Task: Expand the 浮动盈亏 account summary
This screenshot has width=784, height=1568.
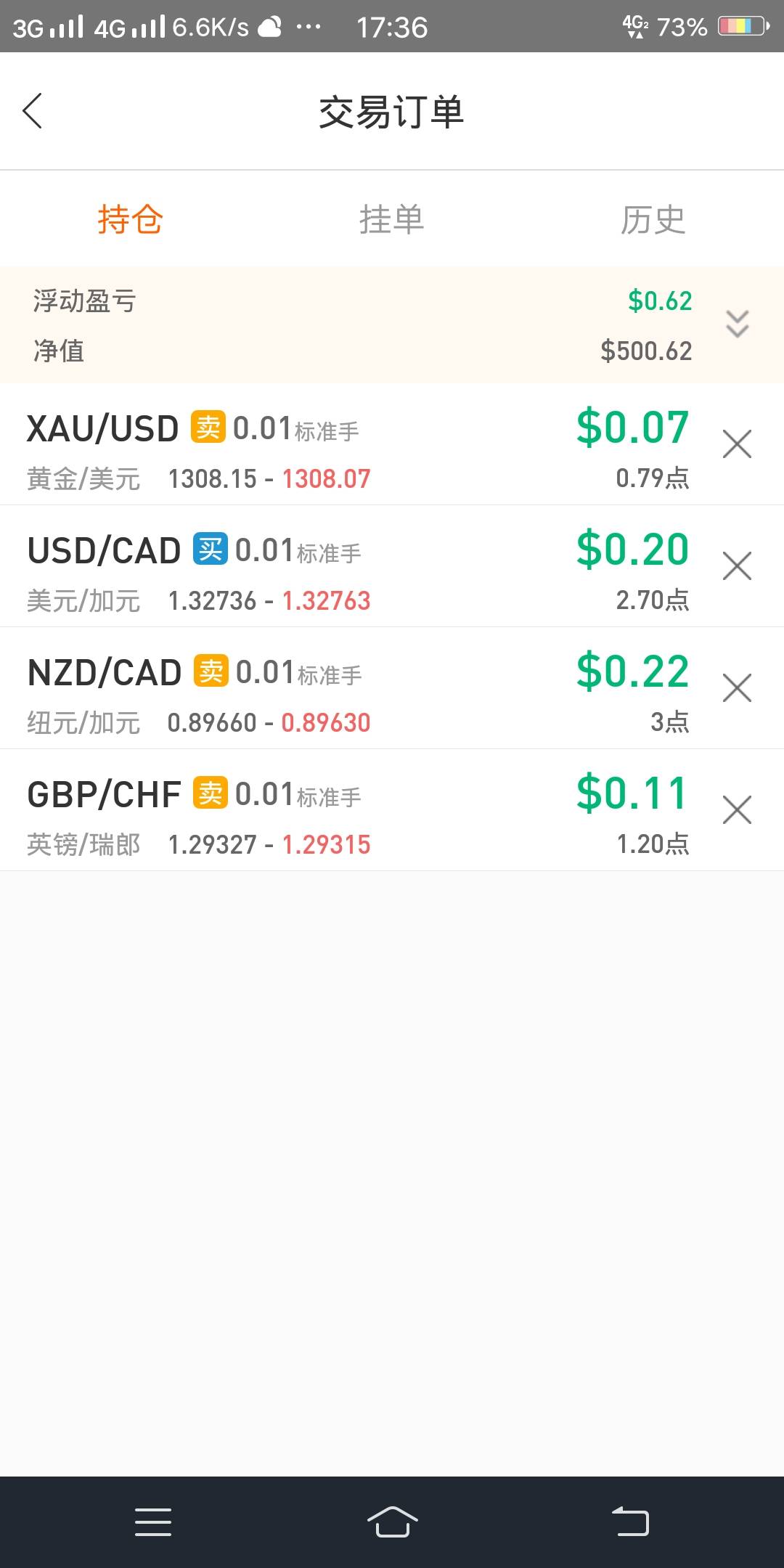Action: 737,324
